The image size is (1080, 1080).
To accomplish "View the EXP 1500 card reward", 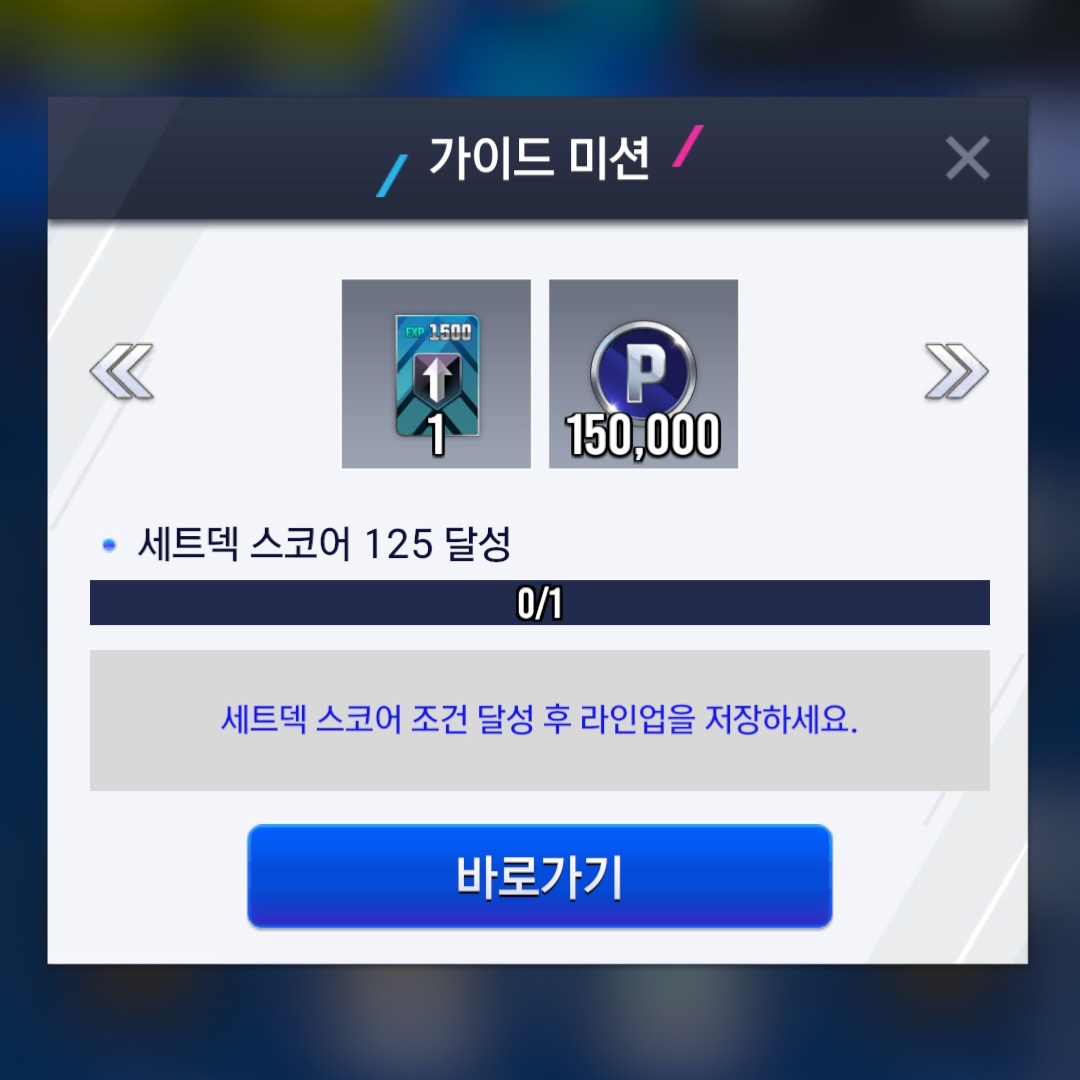I will click(x=436, y=374).
